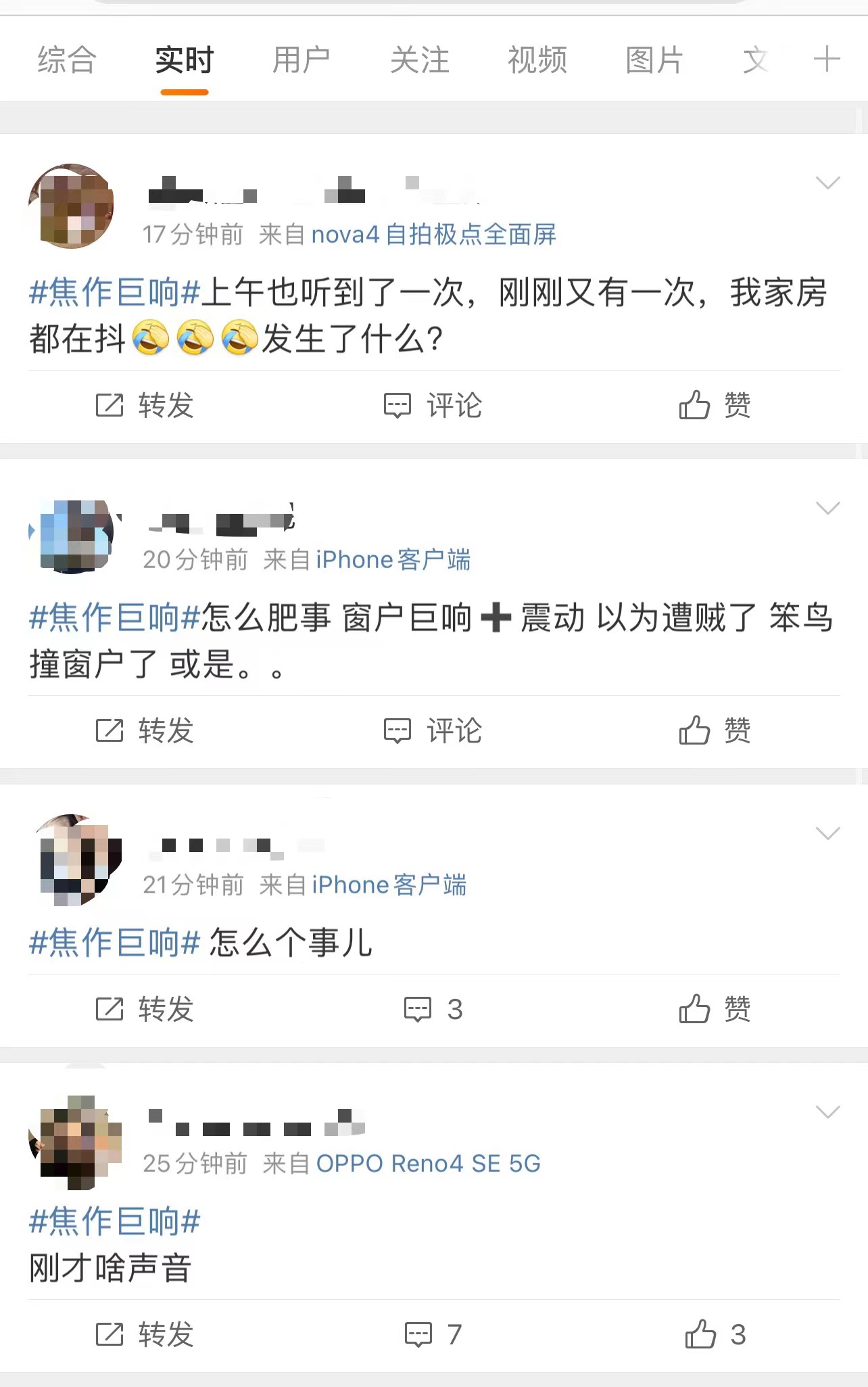Open the #焦作巨响# hashtag in 怎么肥事 post
The width and height of the screenshot is (868, 1387).
click(115, 617)
